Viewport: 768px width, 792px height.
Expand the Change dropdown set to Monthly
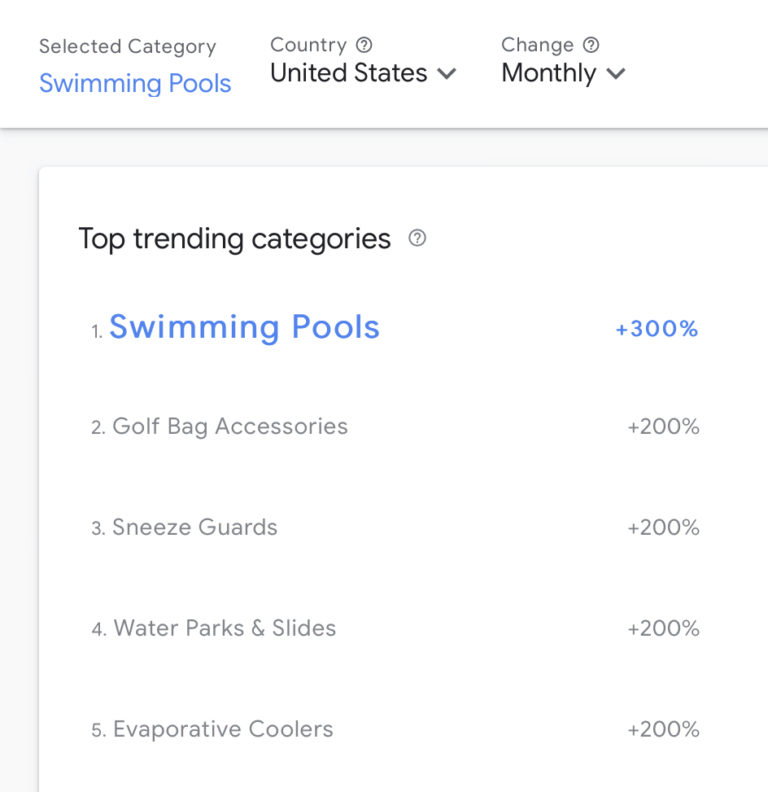(563, 73)
